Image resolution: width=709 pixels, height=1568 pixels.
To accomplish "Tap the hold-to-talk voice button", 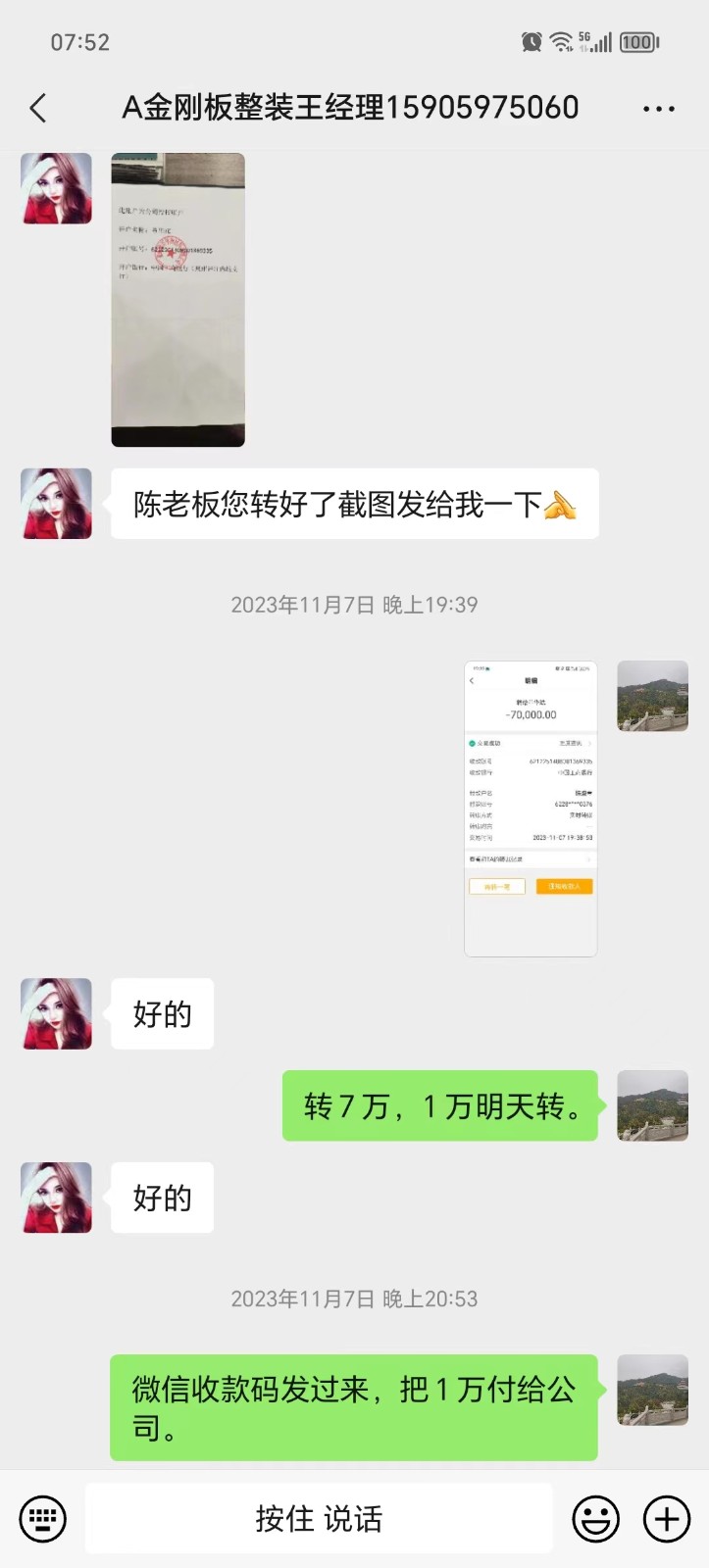I will pos(319,1519).
